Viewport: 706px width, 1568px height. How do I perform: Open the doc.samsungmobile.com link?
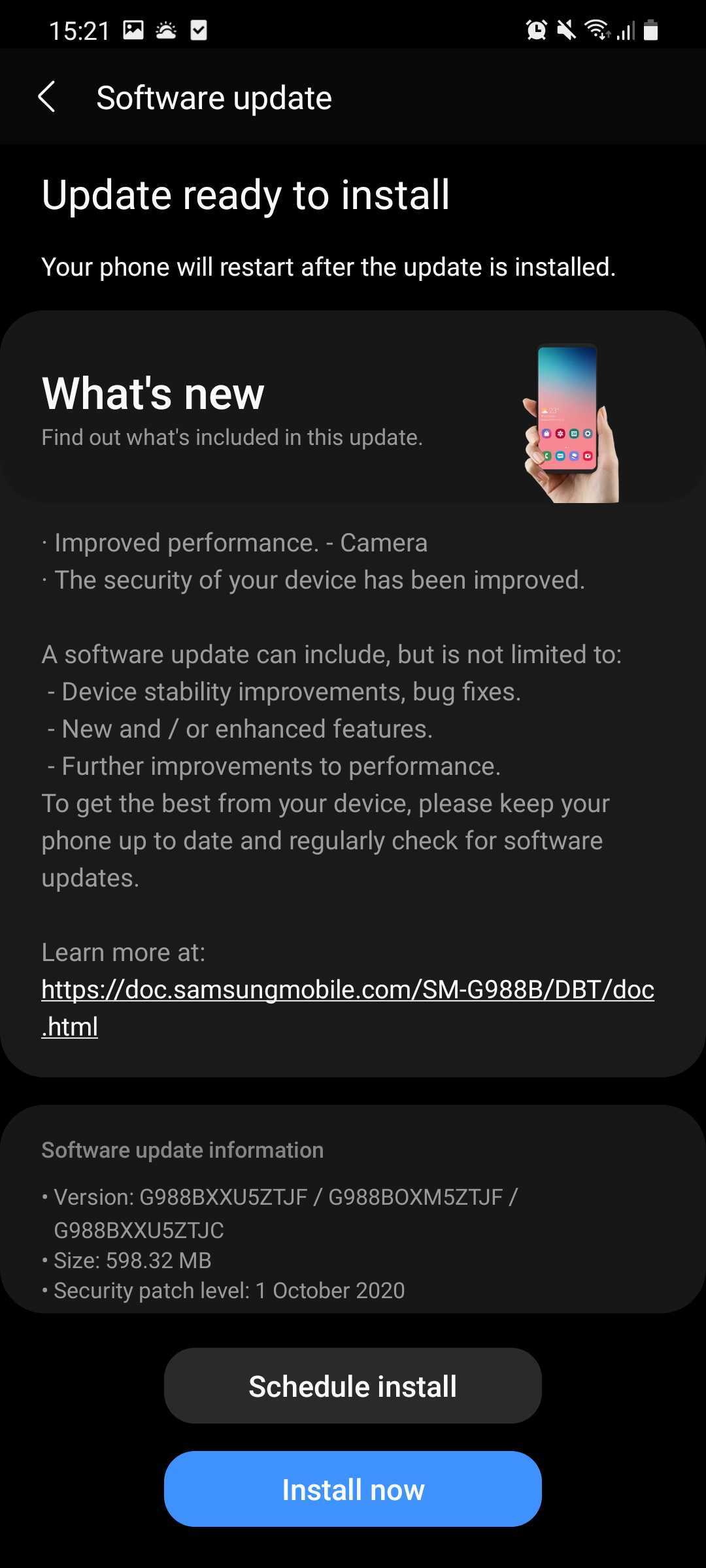[x=347, y=990]
